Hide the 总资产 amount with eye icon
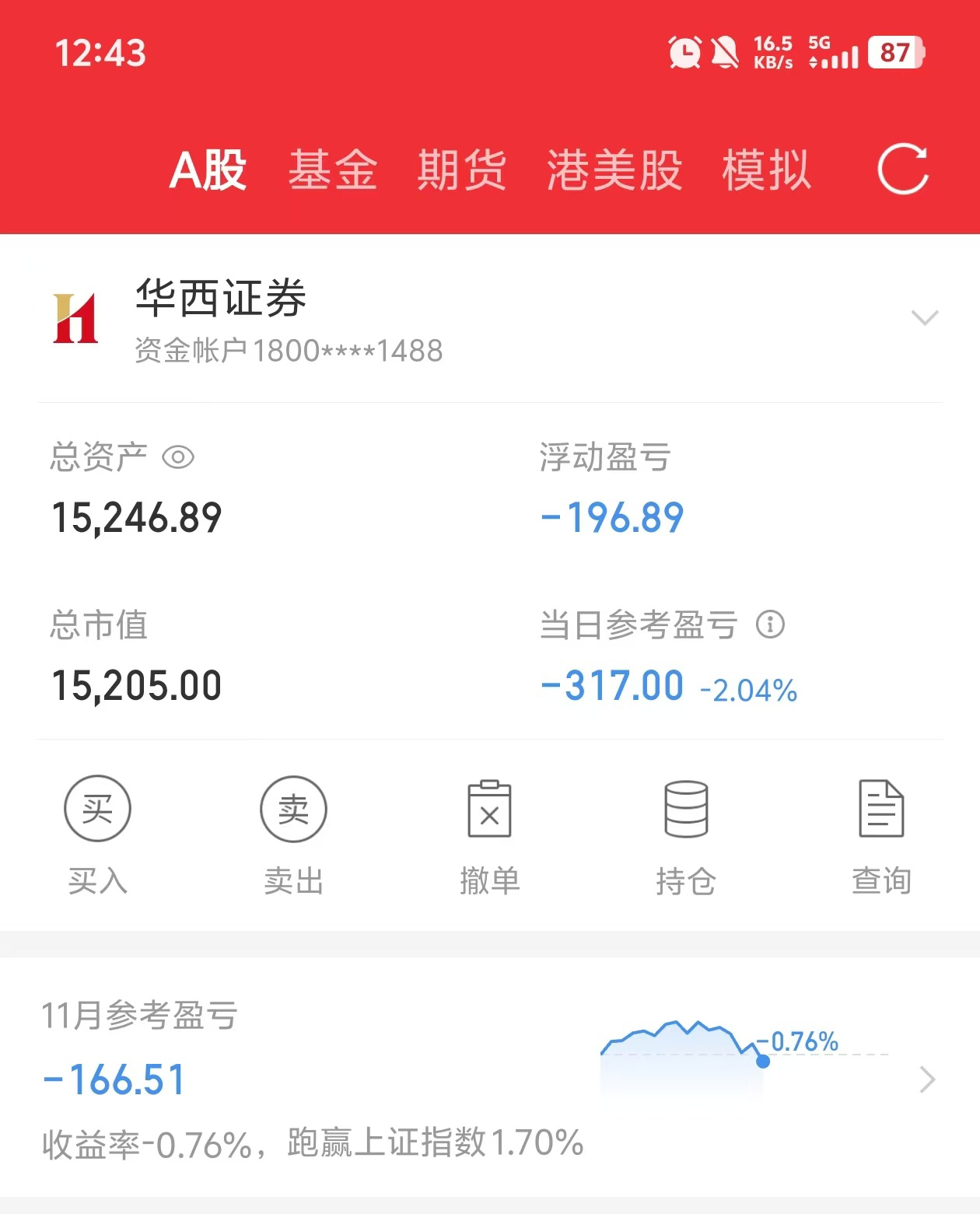The image size is (980, 1214). point(178,457)
